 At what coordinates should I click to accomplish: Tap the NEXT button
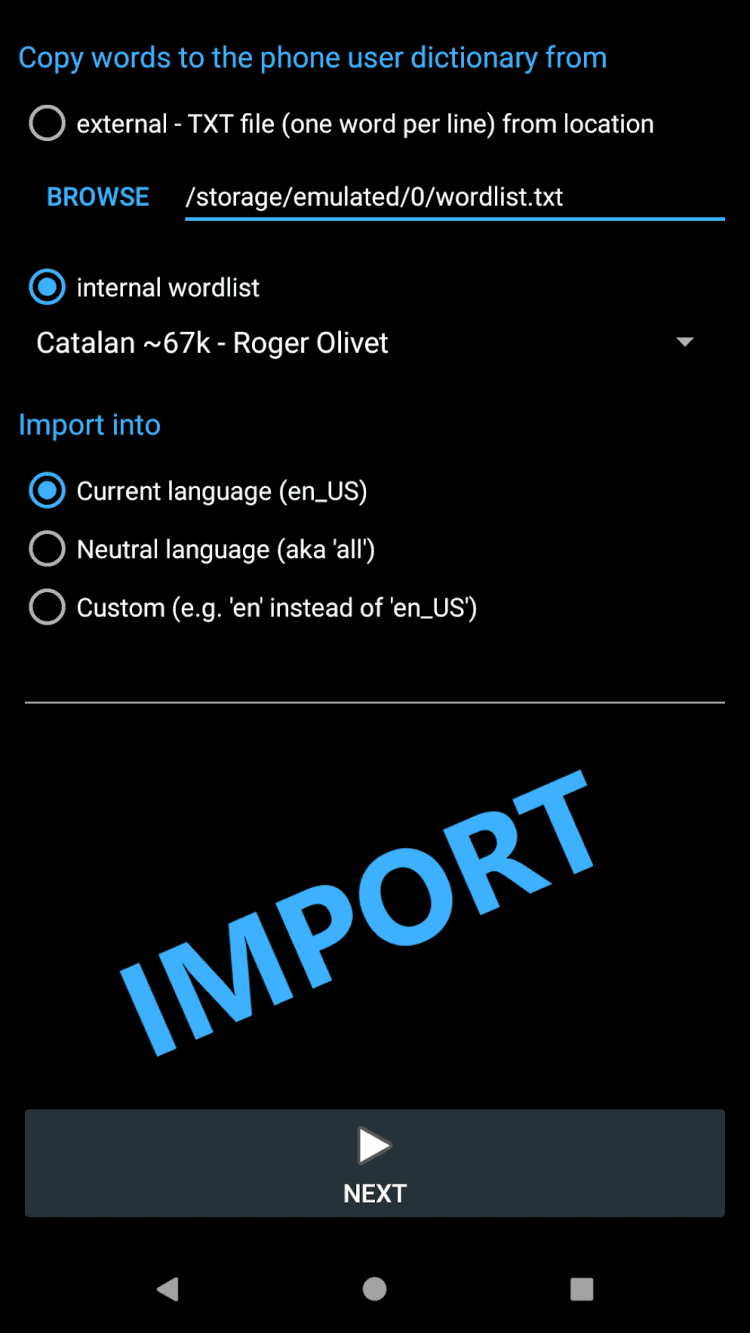(374, 1163)
